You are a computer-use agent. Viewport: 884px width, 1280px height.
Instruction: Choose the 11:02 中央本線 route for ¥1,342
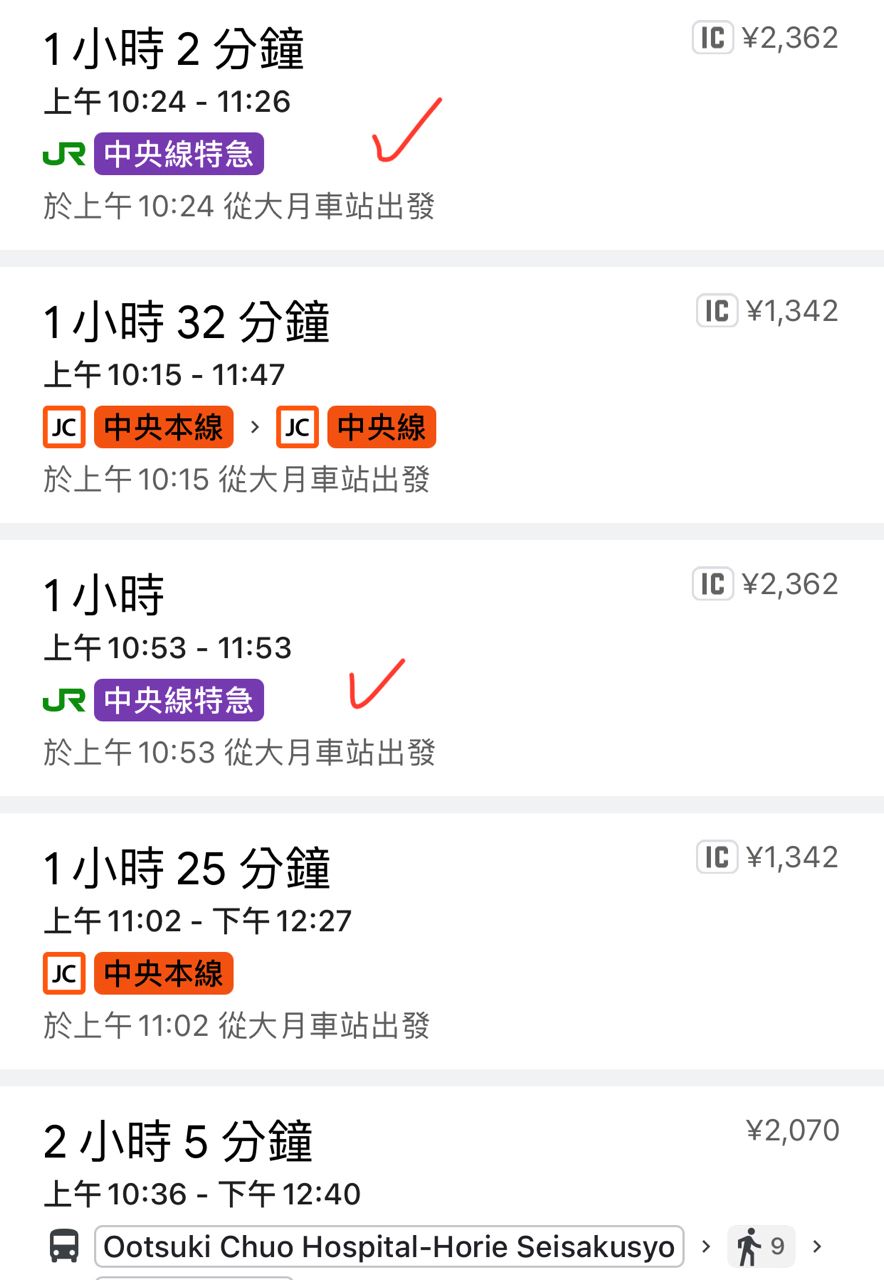click(x=440, y=940)
